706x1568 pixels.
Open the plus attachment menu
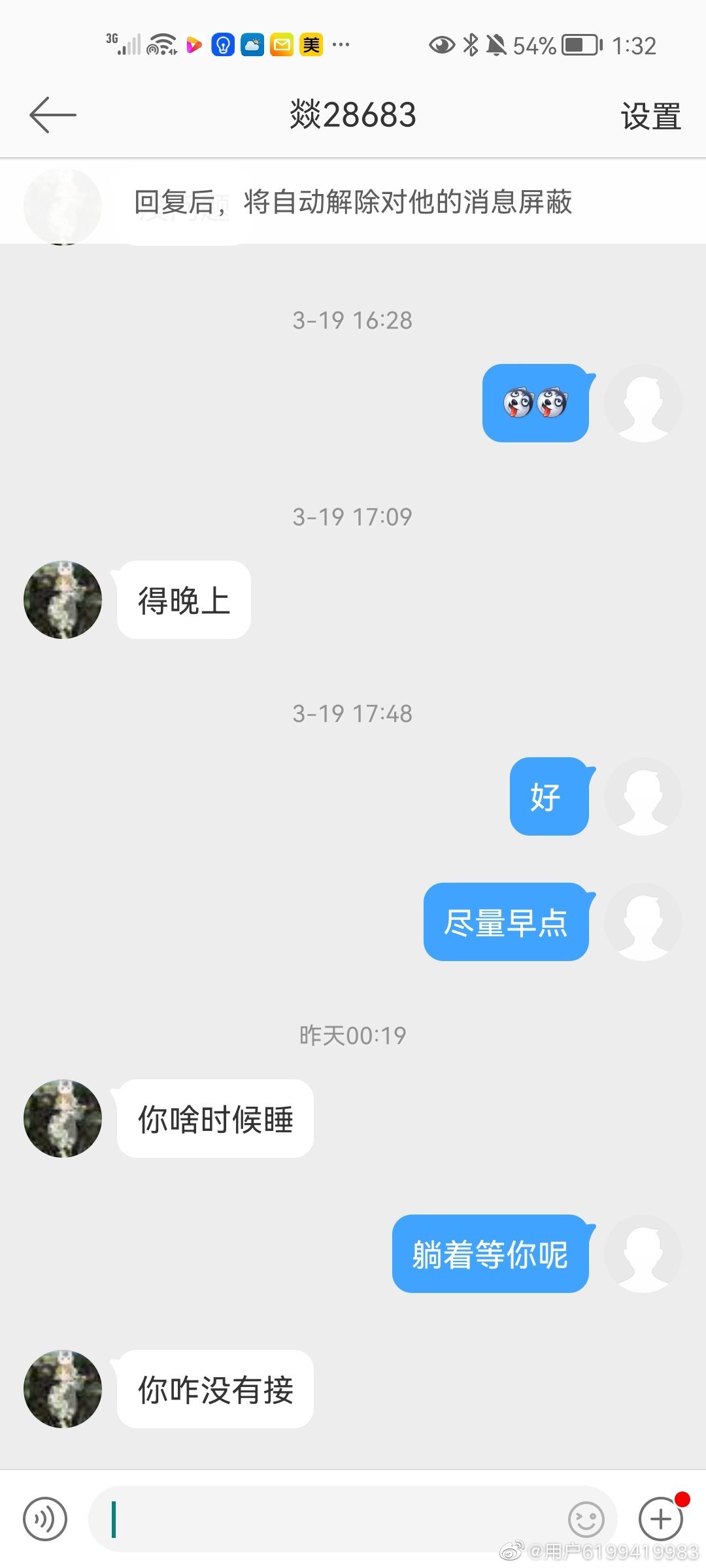tap(660, 1519)
